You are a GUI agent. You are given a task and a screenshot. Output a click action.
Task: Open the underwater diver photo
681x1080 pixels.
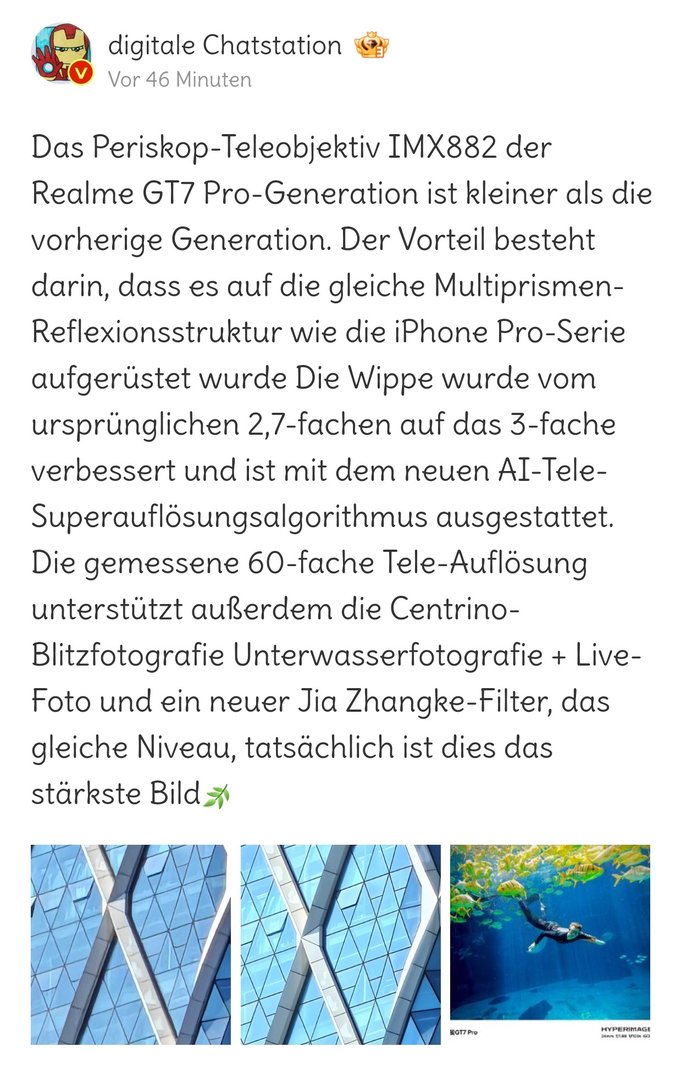point(550,944)
